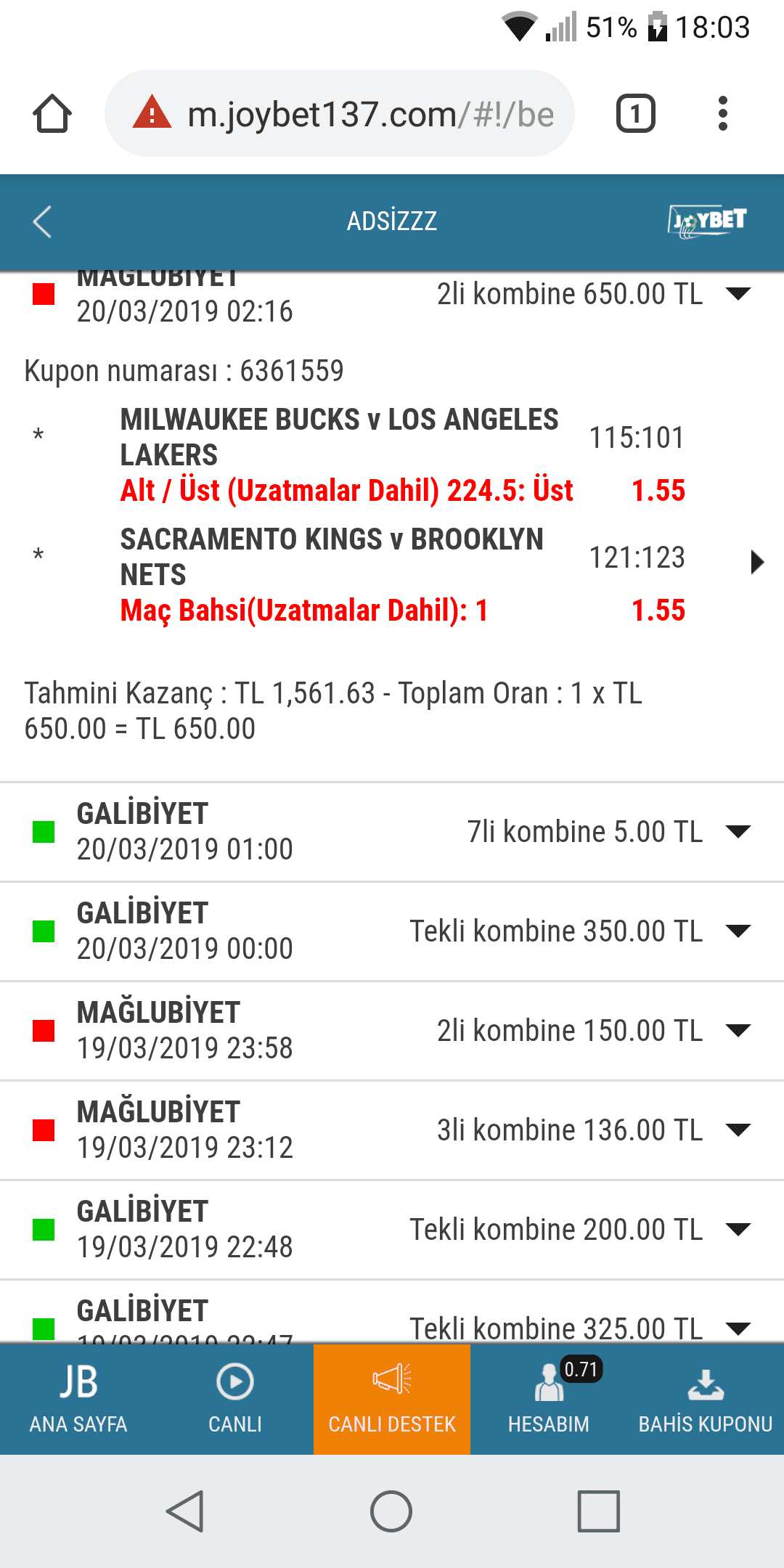784x1568 pixels.
Task: Open the system recent apps button
Action: [x=598, y=1511]
